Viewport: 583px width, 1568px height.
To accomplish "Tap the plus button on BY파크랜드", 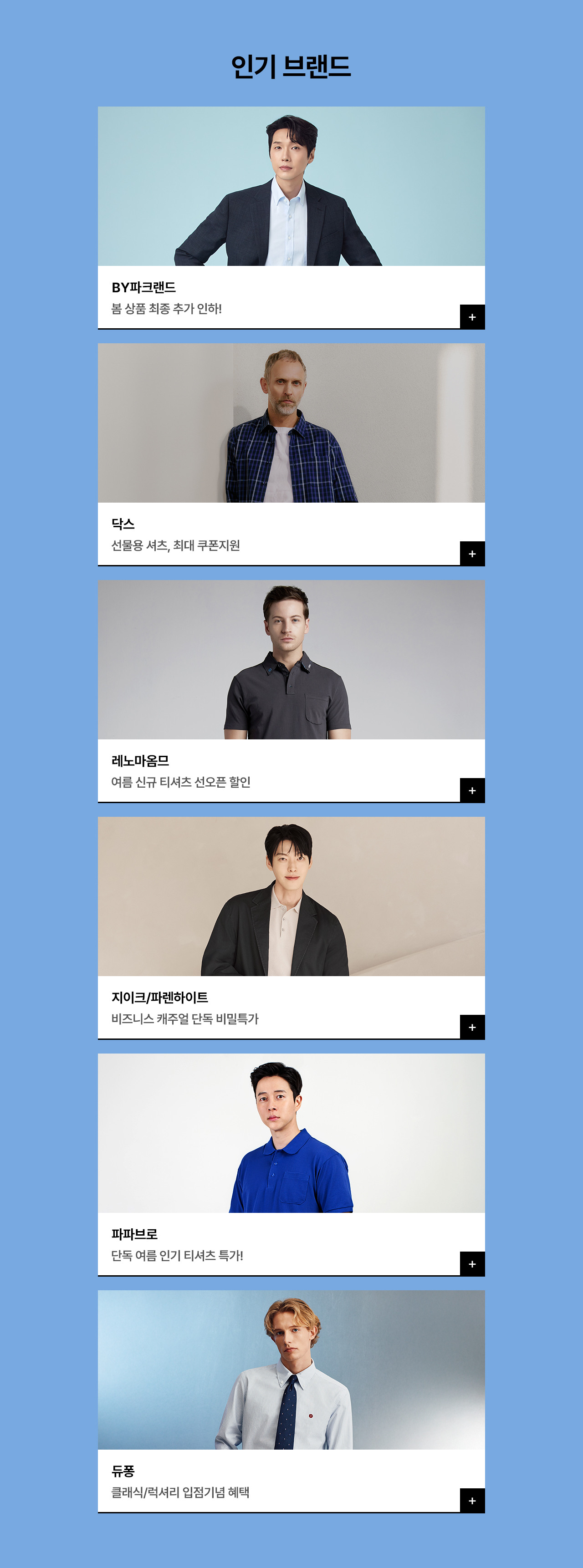I will 472,317.
